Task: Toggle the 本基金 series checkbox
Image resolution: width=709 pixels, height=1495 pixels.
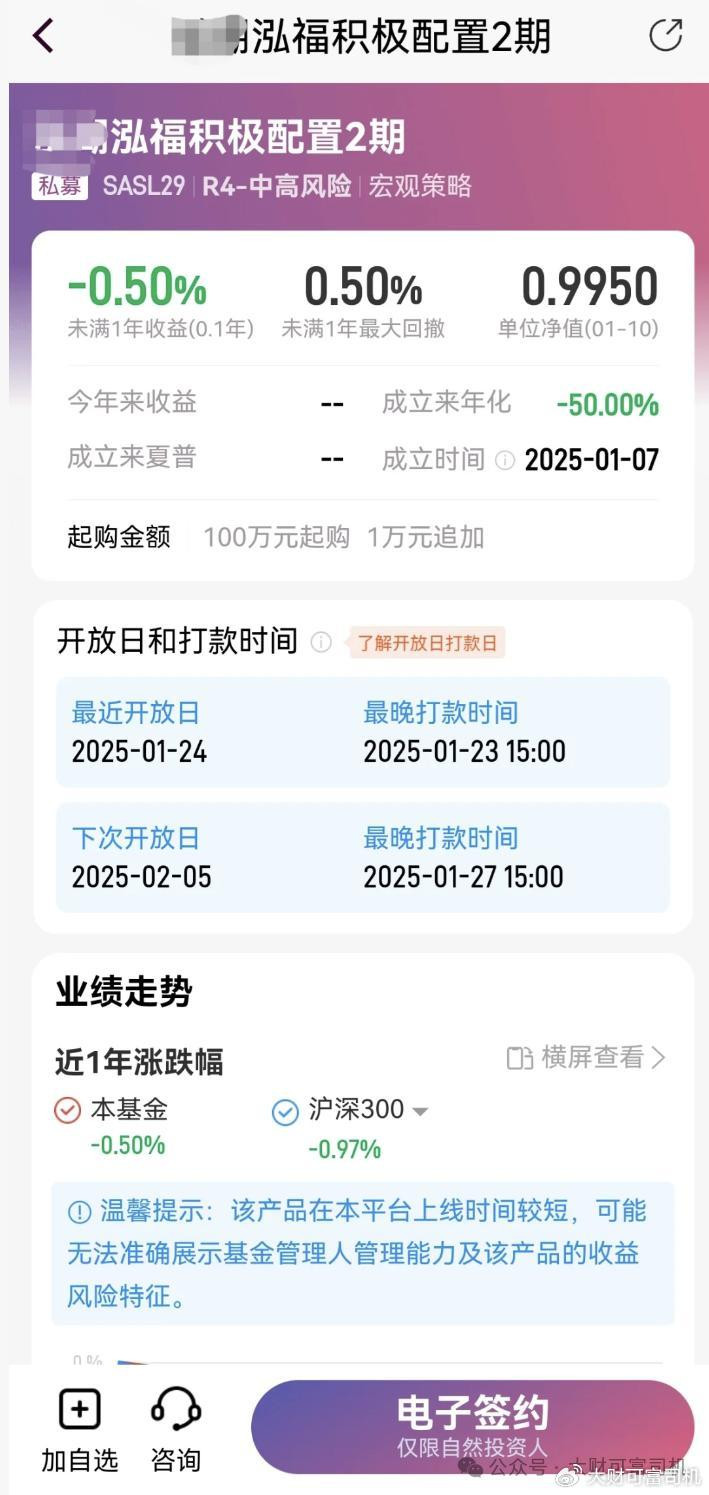Action: (x=68, y=1111)
